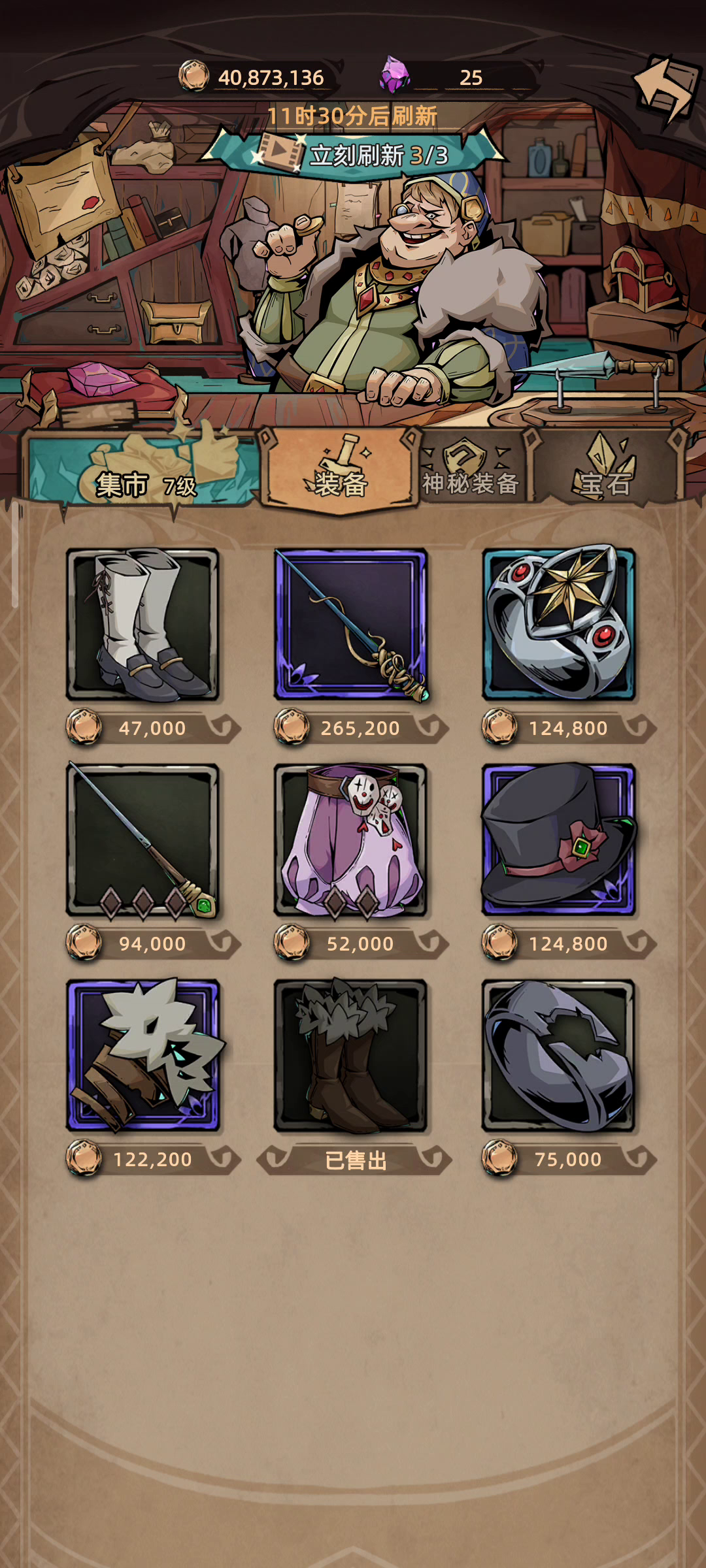Buy the white boots for 47,000
Screen dimensions: 706x1568
pyautogui.click(x=143, y=625)
